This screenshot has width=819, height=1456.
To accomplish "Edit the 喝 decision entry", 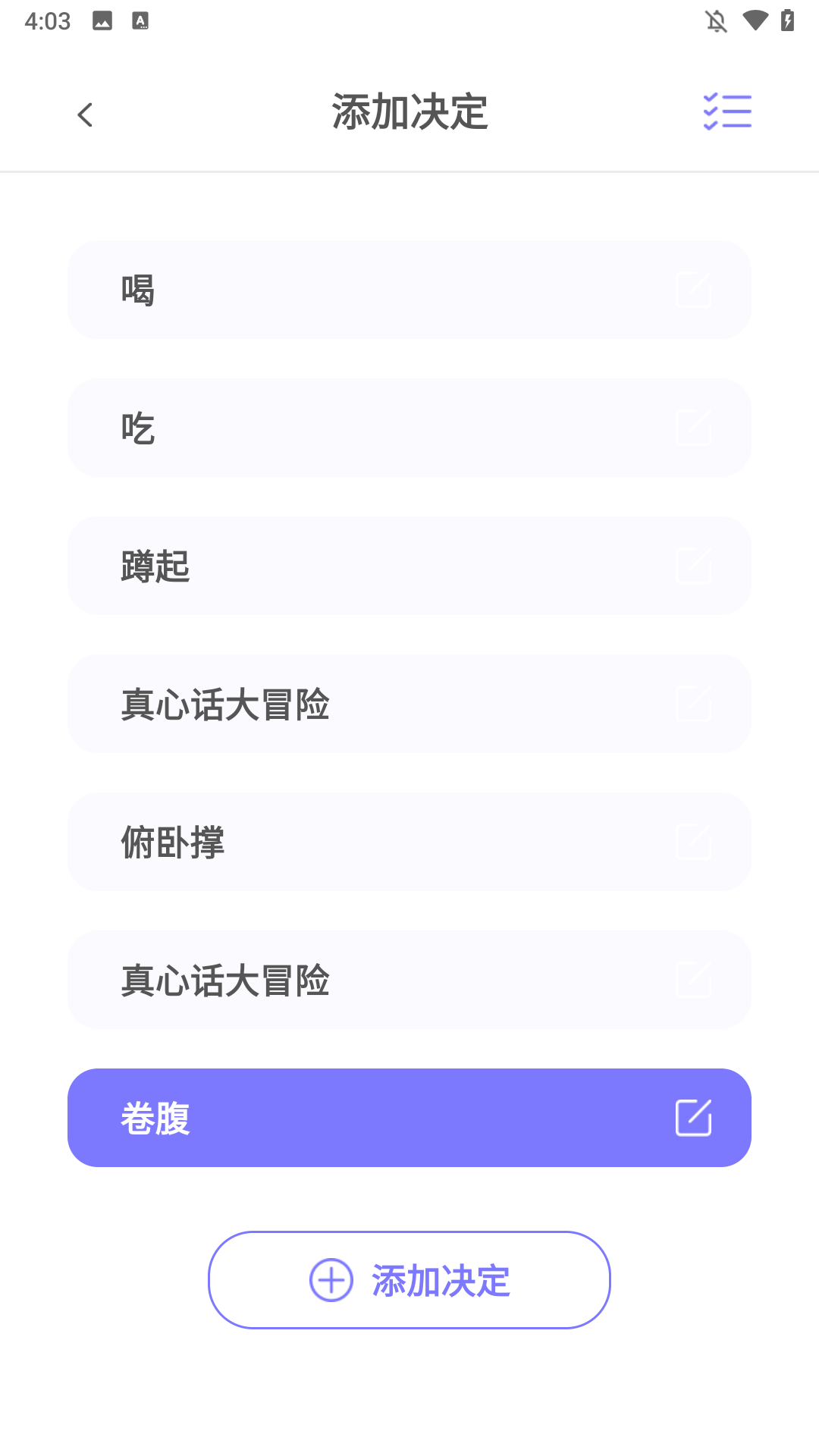I will tap(694, 289).
